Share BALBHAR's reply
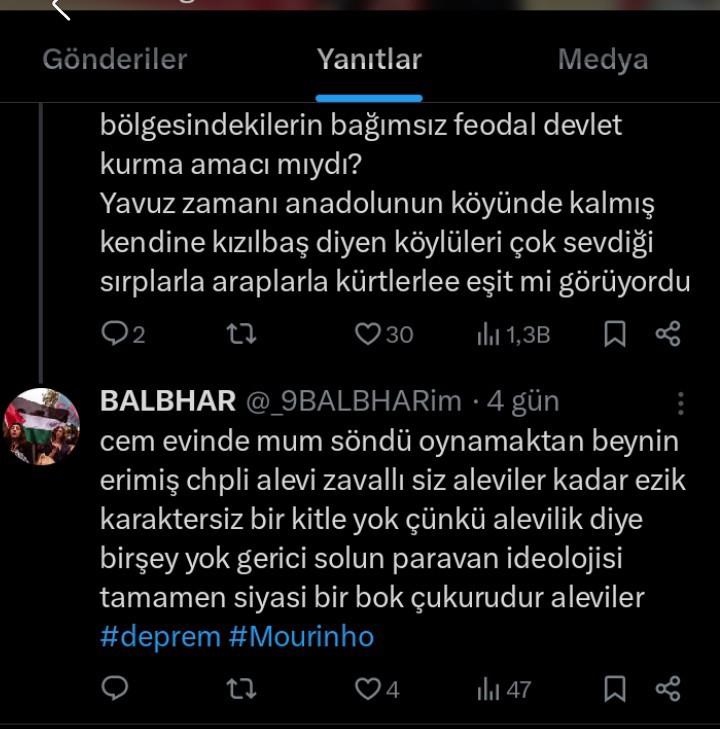 click(667, 688)
